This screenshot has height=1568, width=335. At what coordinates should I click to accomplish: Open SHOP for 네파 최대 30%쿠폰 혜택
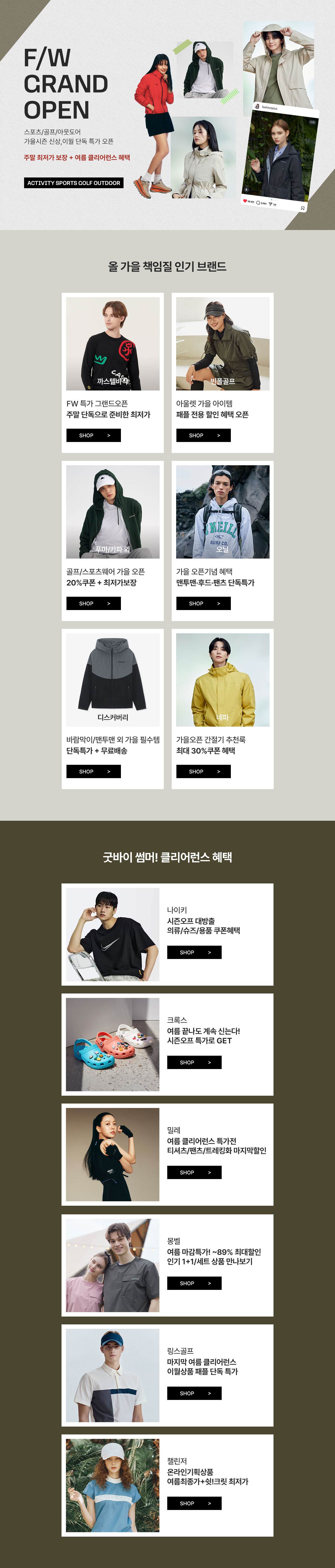click(203, 771)
